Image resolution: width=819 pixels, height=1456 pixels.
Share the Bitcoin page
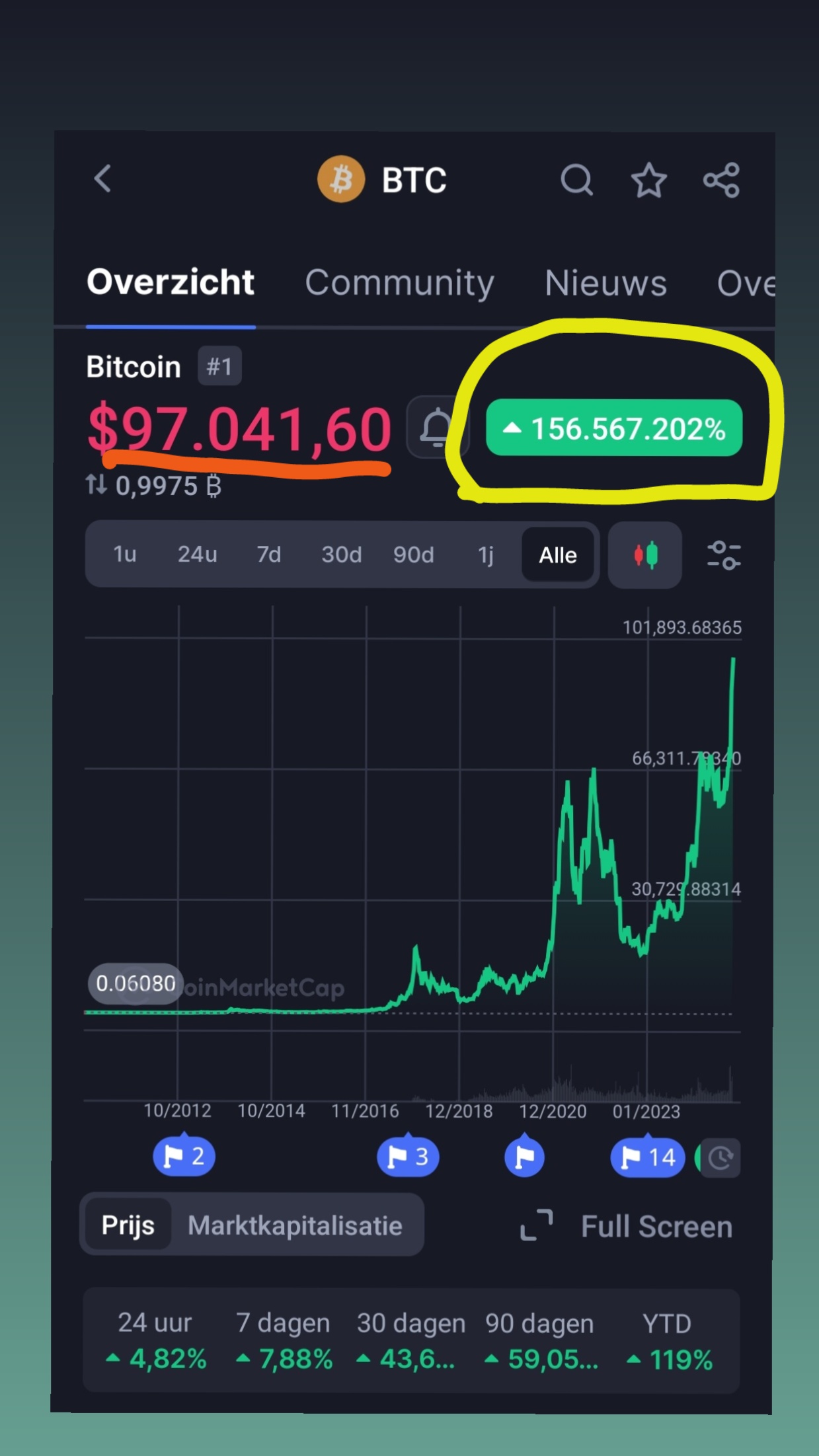721,180
